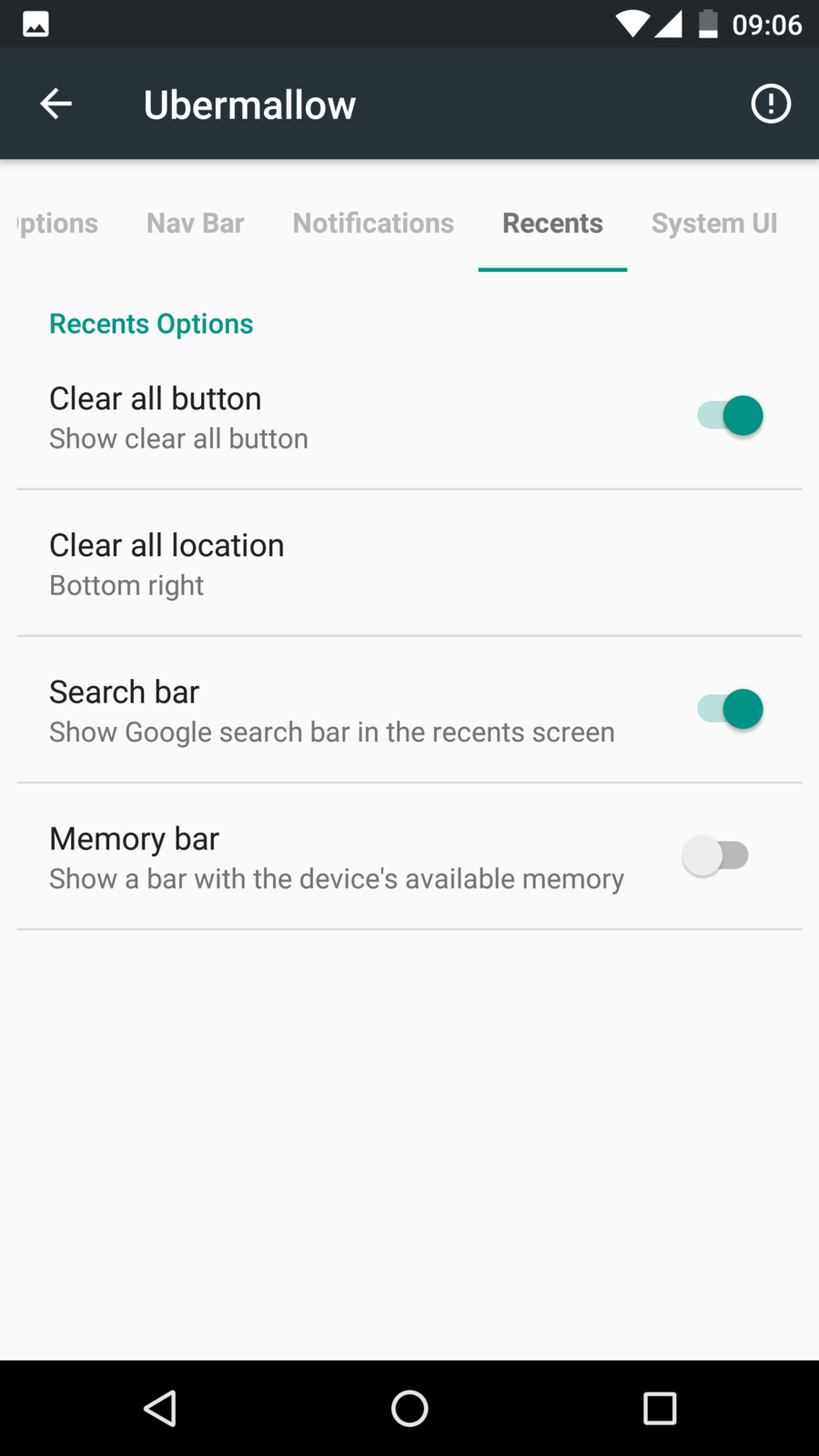Switch to the System UI tab
The image size is (819, 1456).
point(713,224)
